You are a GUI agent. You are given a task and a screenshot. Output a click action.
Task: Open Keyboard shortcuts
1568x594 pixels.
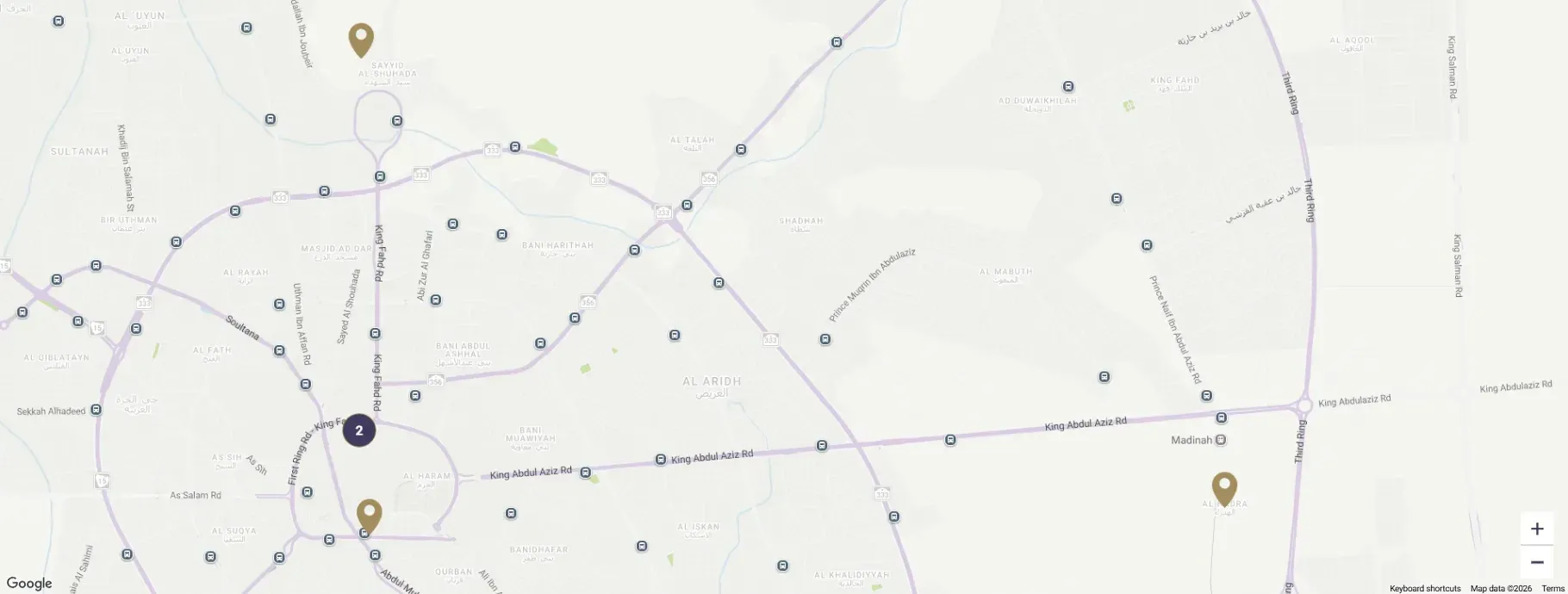(1425, 589)
